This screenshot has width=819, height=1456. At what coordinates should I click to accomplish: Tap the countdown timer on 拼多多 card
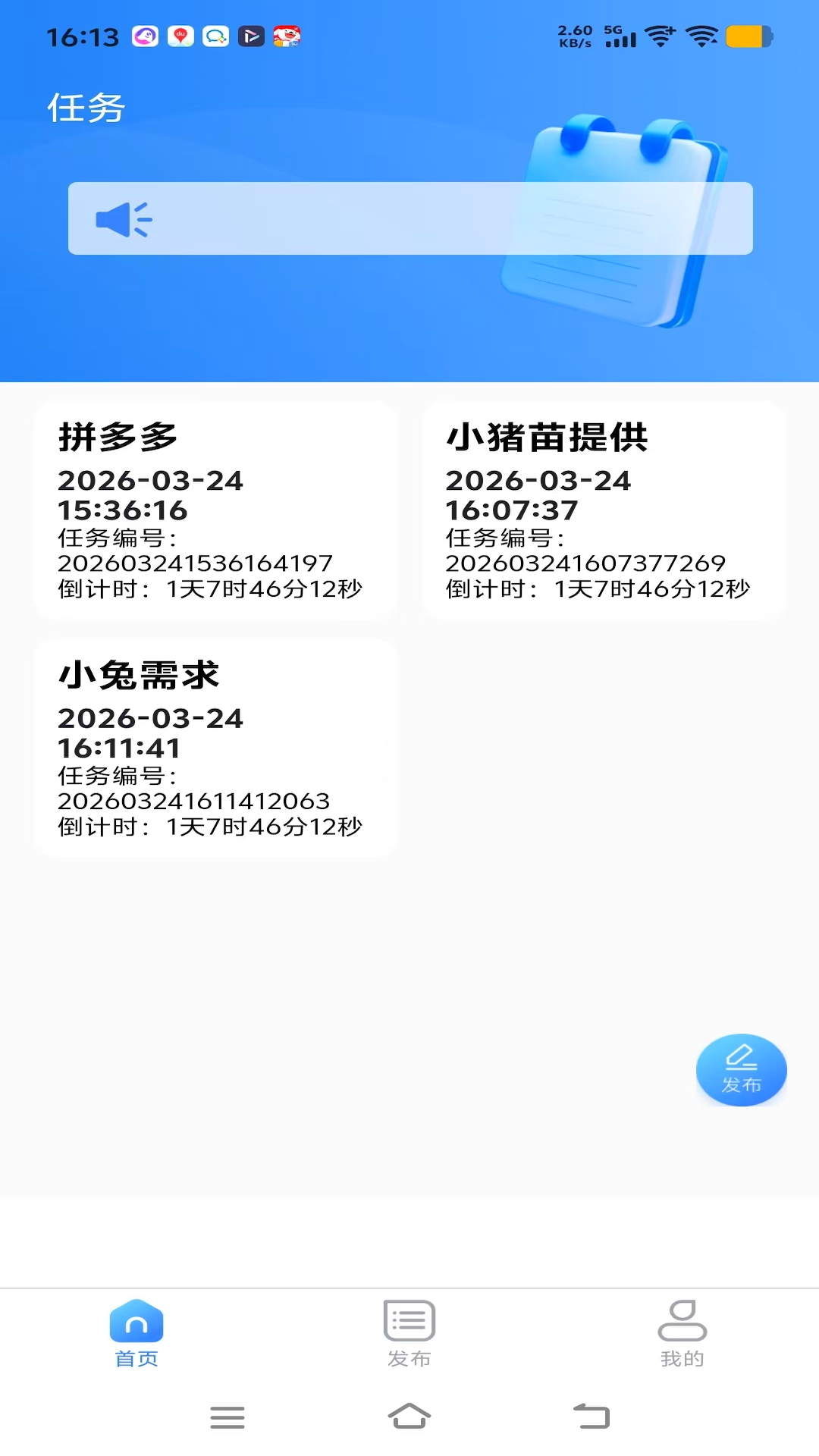tap(211, 588)
